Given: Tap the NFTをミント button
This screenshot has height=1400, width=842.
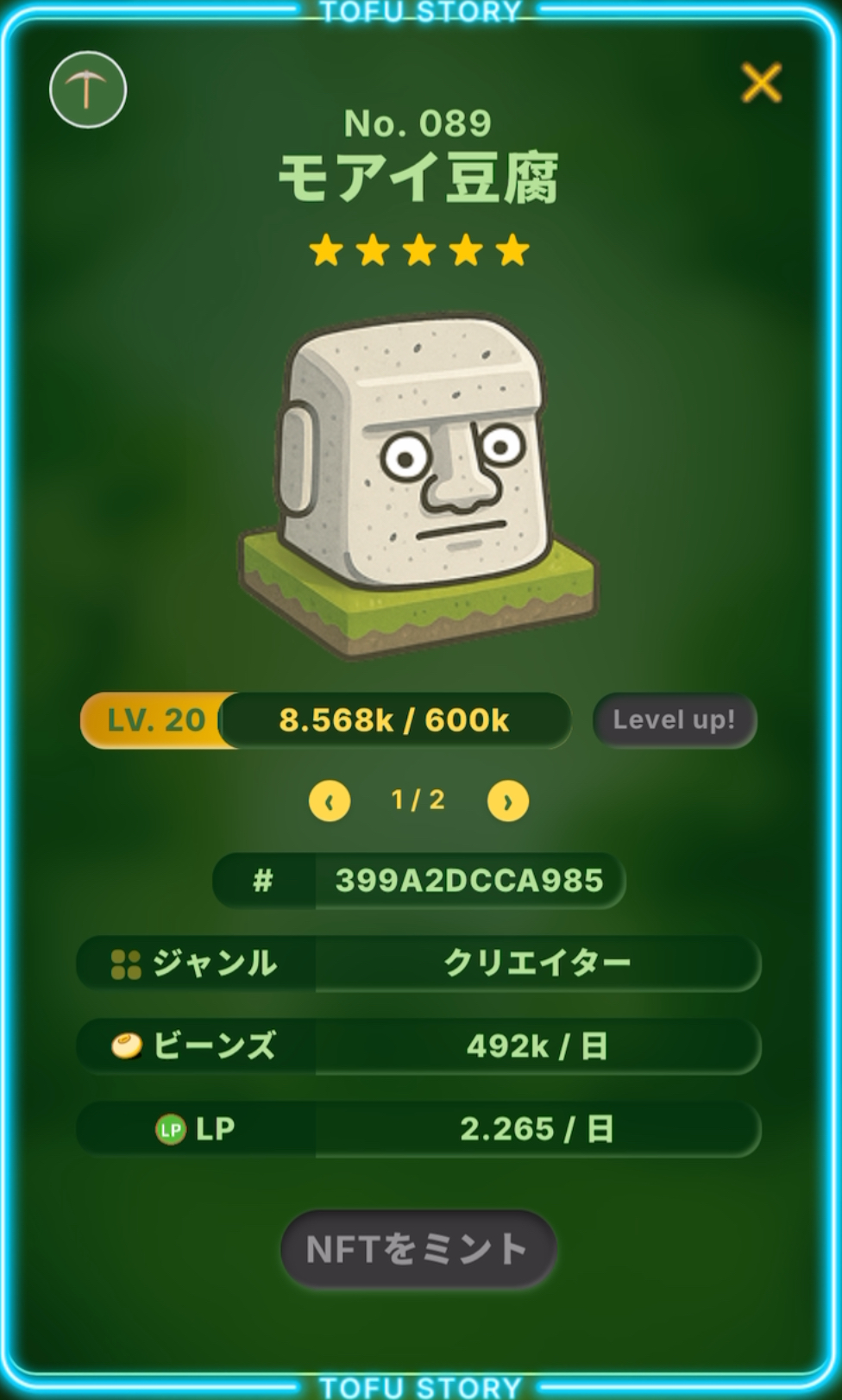Looking at the screenshot, I should [x=418, y=1249].
